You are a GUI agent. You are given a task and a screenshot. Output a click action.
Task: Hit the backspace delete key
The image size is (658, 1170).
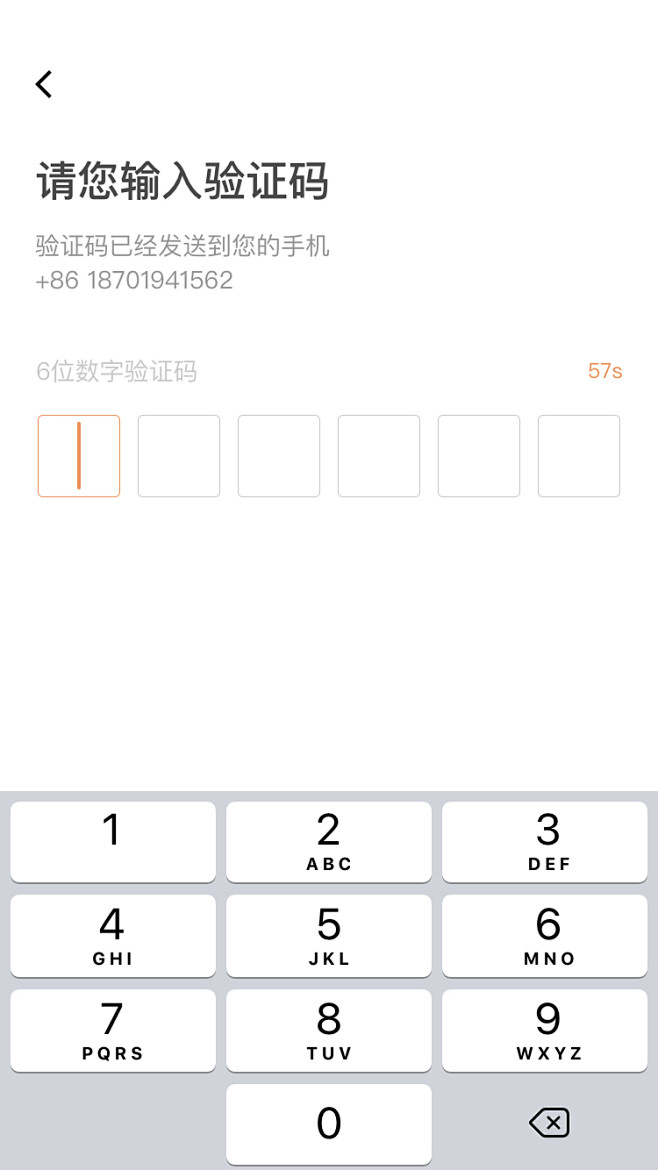click(x=549, y=1122)
